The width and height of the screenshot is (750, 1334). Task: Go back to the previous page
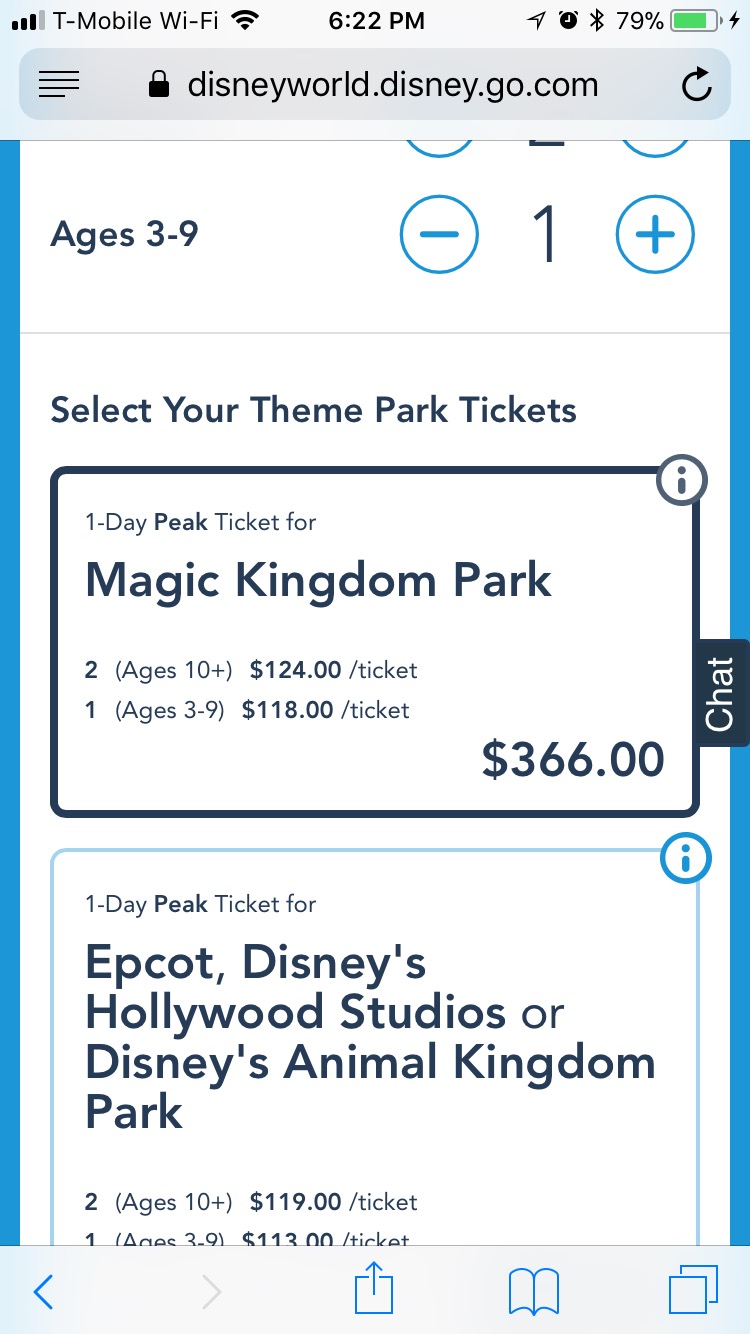43,1291
